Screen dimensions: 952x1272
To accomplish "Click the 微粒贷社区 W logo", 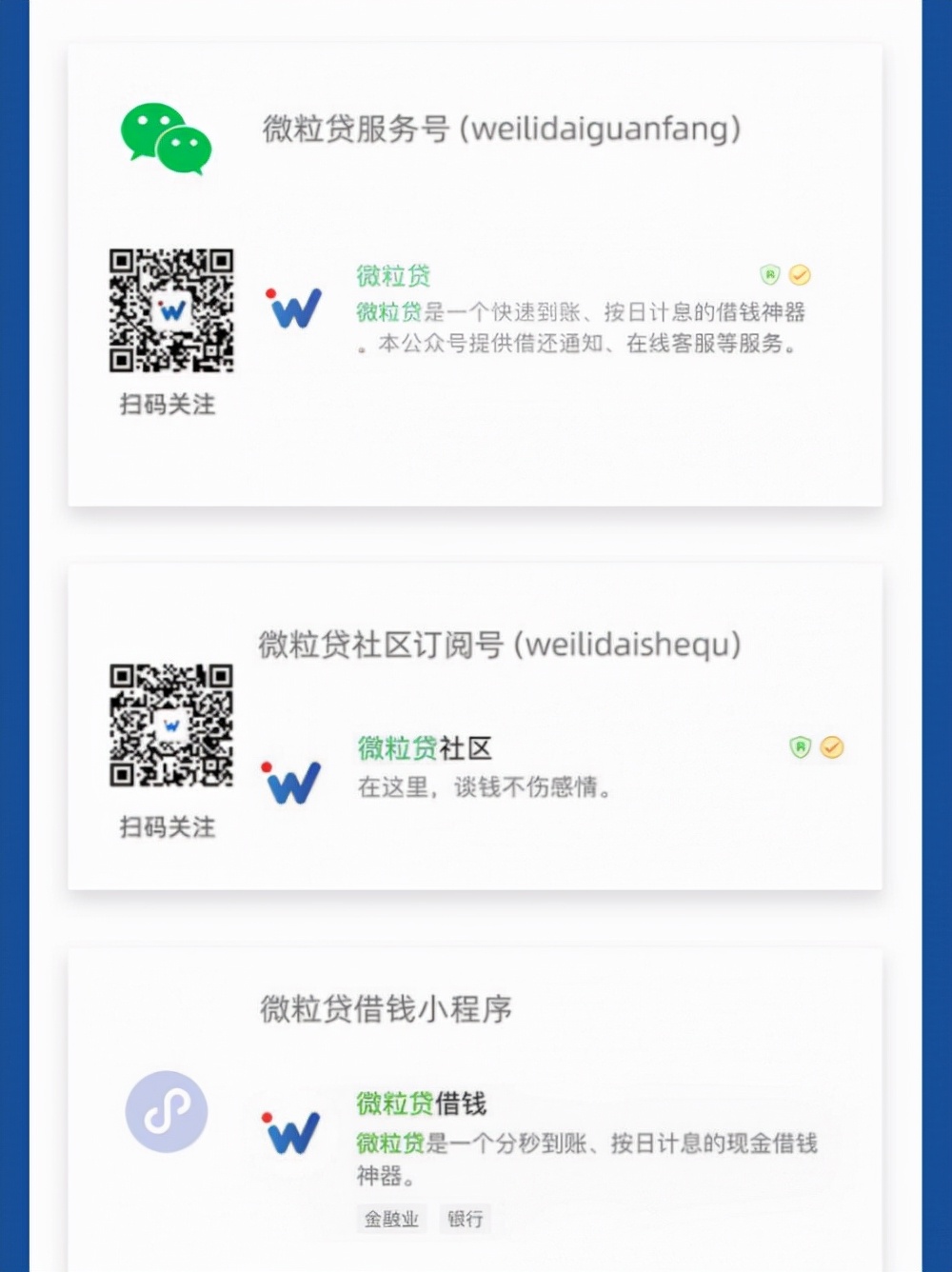I will (288, 784).
